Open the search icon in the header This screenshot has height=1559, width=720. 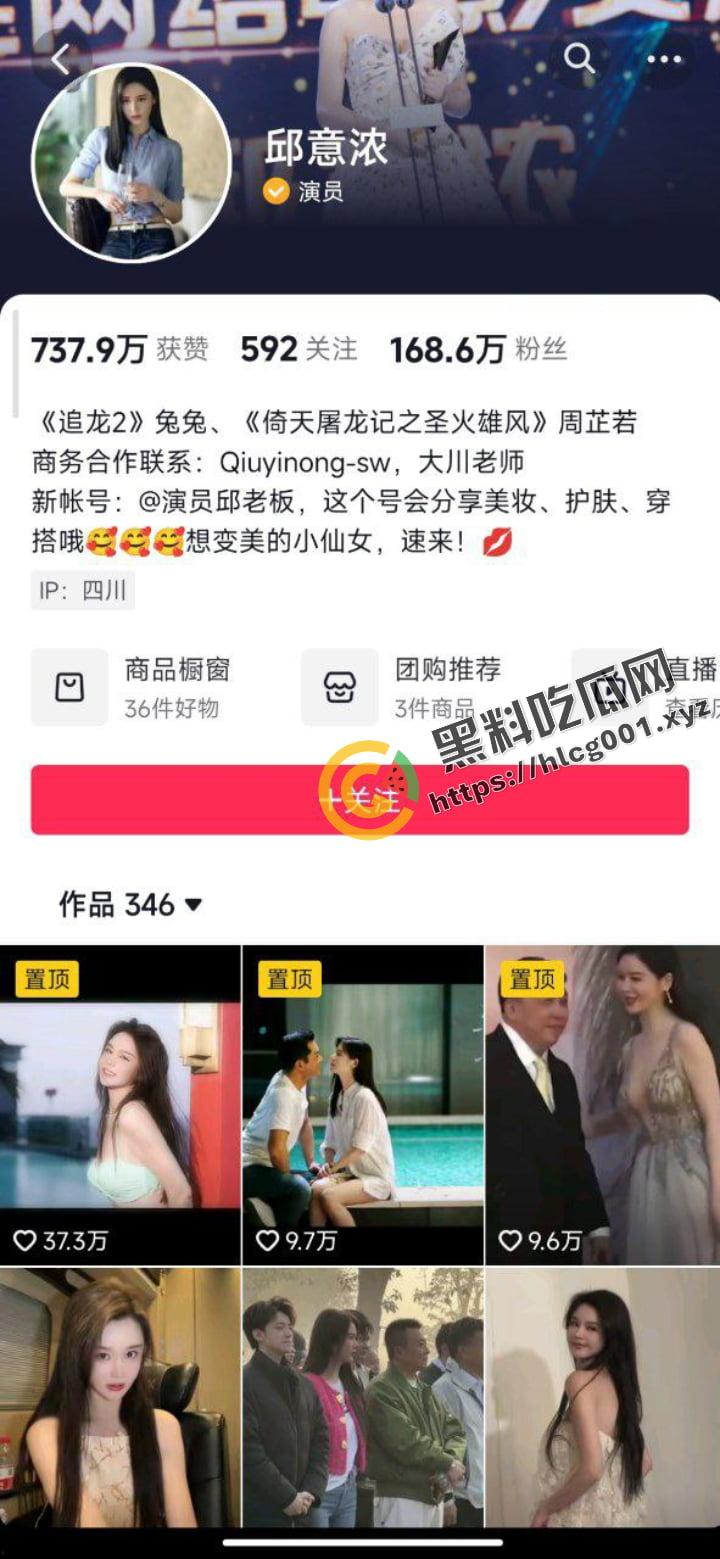point(579,59)
